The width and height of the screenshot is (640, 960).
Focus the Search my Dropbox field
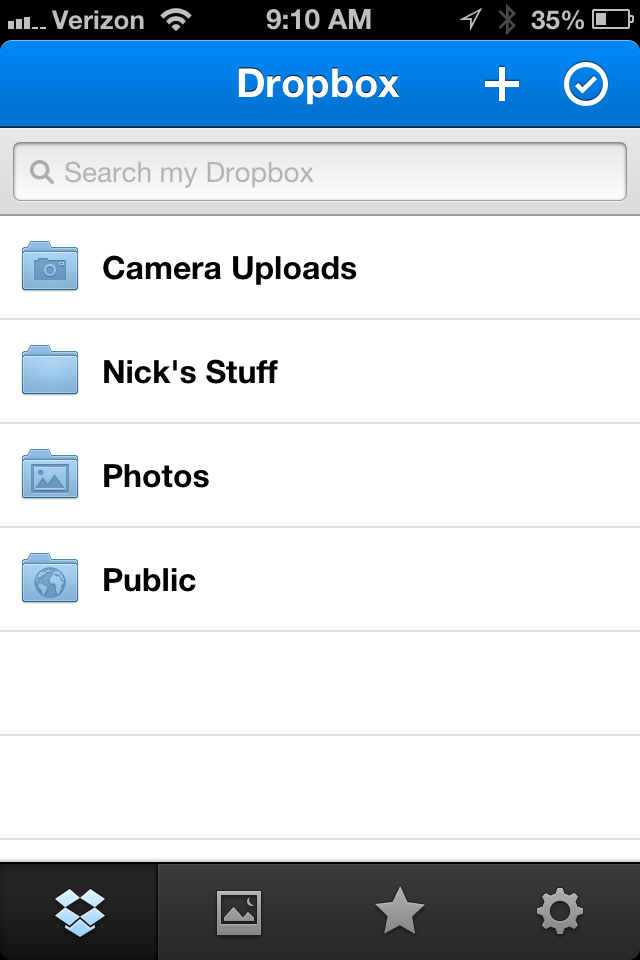(320, 172)
